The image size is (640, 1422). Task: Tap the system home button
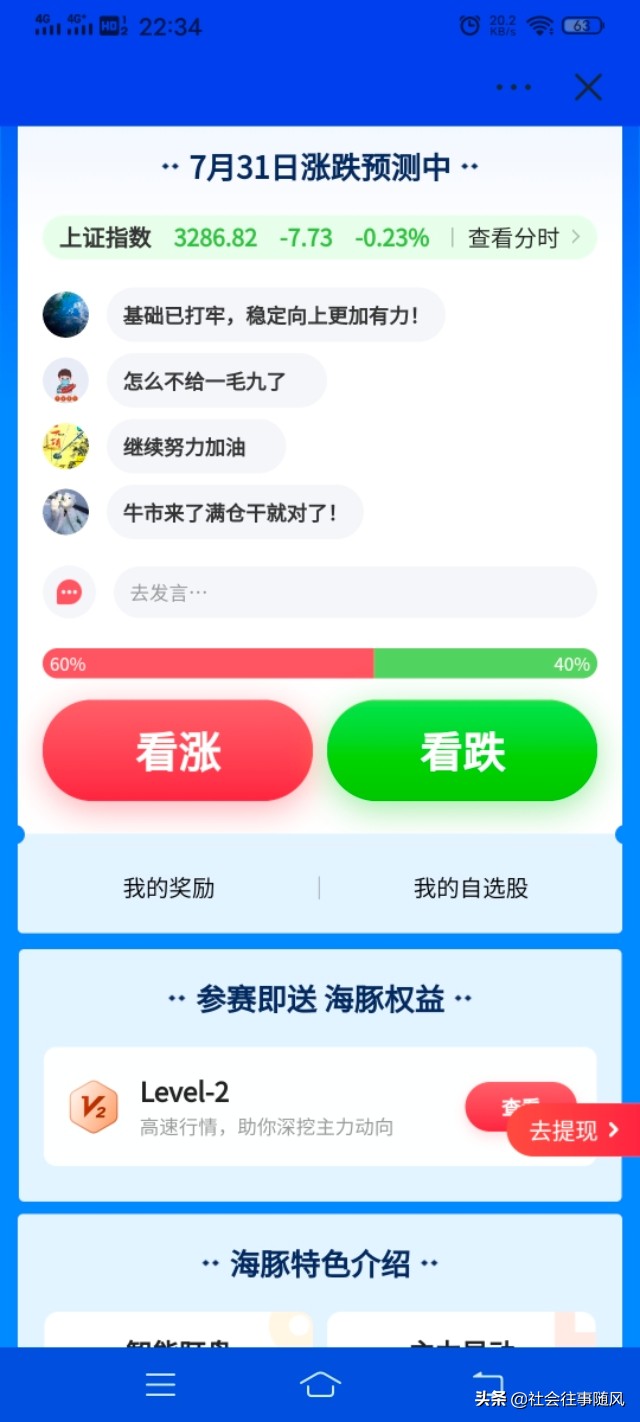pos(320,1384)
